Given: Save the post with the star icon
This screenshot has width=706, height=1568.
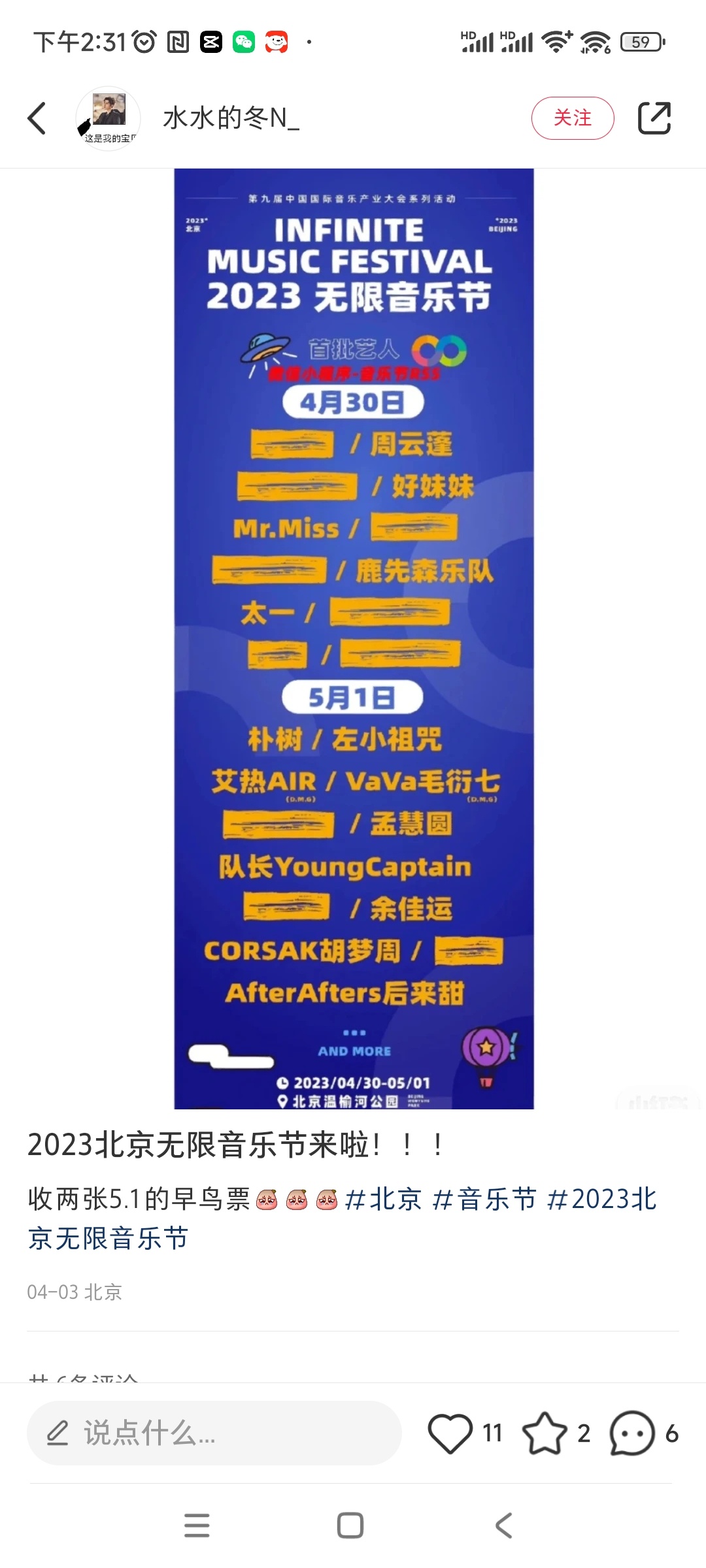Looking at the screenshot, I should (544, 1433).
